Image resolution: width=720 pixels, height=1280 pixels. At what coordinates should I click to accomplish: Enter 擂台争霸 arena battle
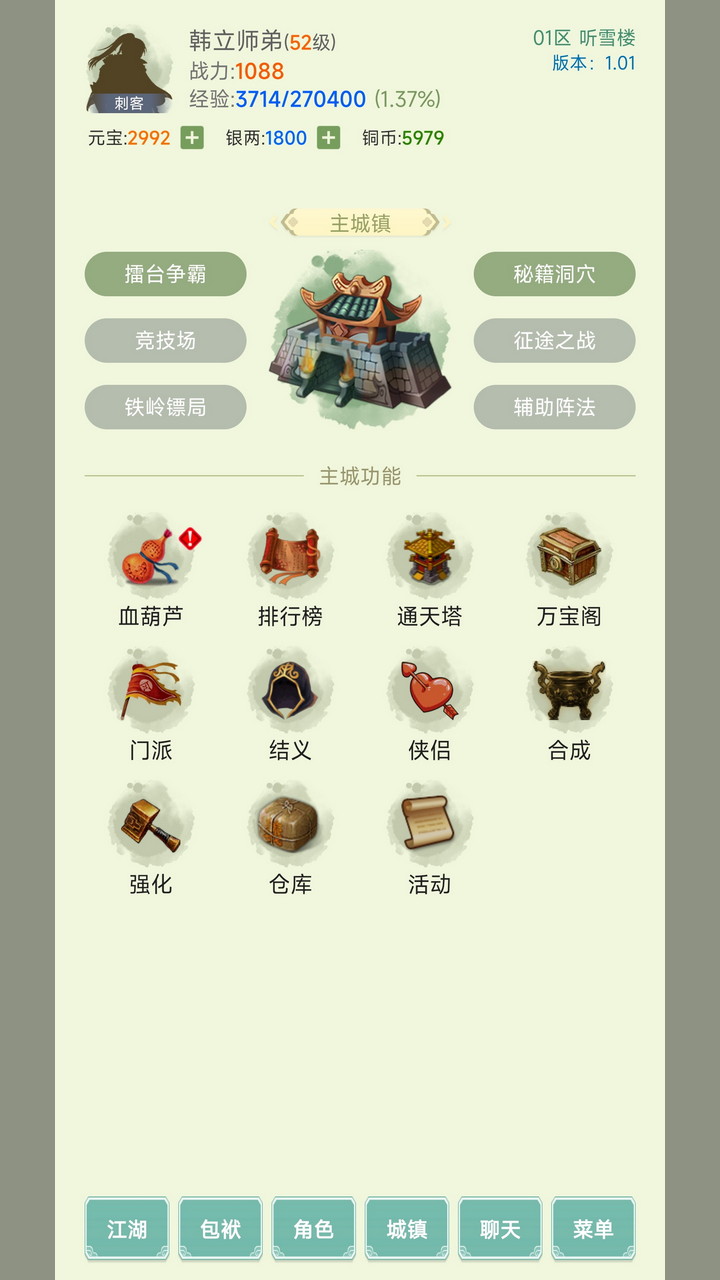165,273
